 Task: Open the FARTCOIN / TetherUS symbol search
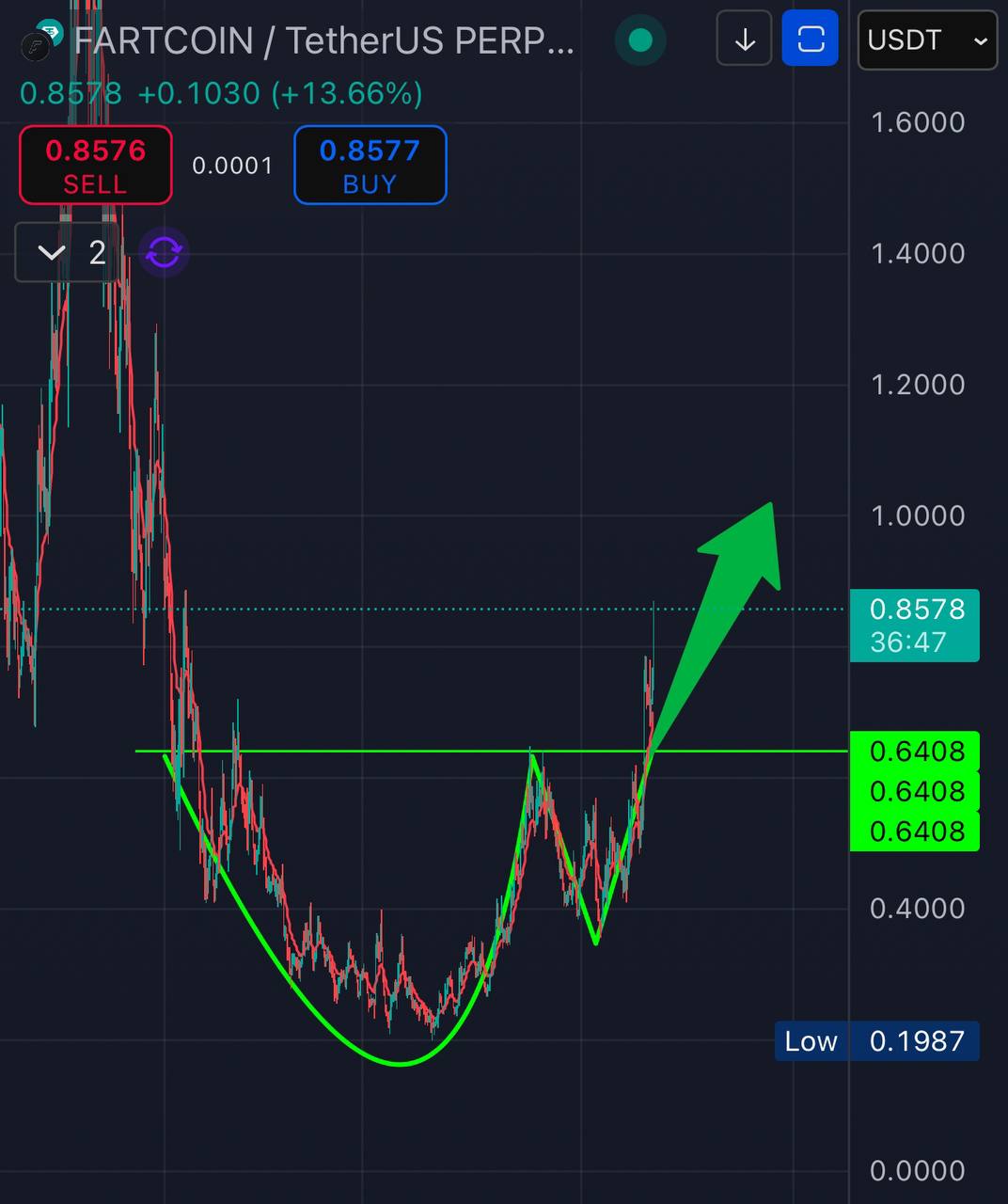coord(323,40)
